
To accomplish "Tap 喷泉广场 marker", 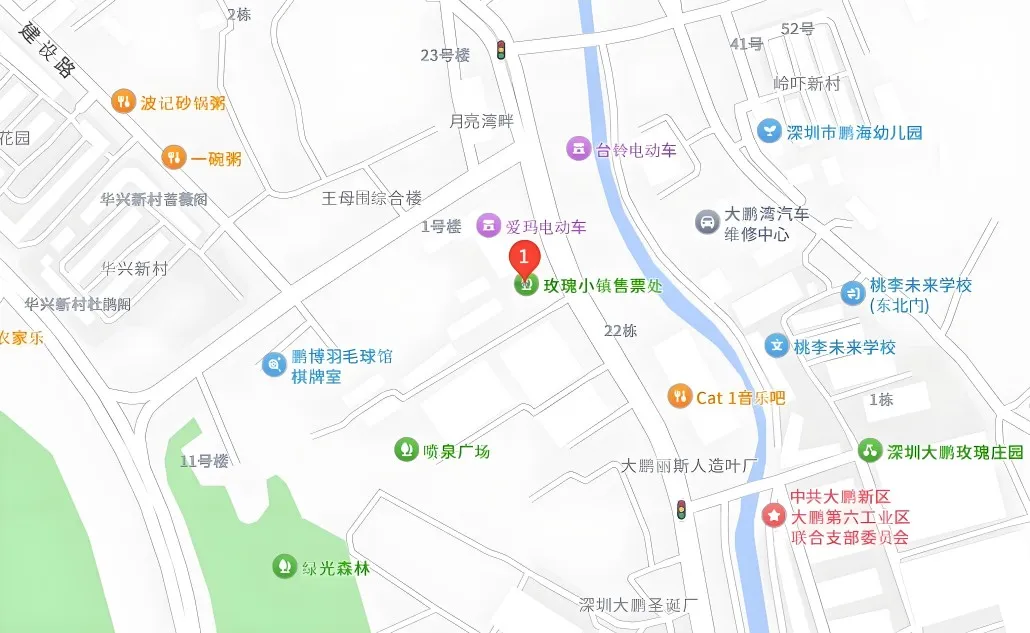I will tap(405, 450).
